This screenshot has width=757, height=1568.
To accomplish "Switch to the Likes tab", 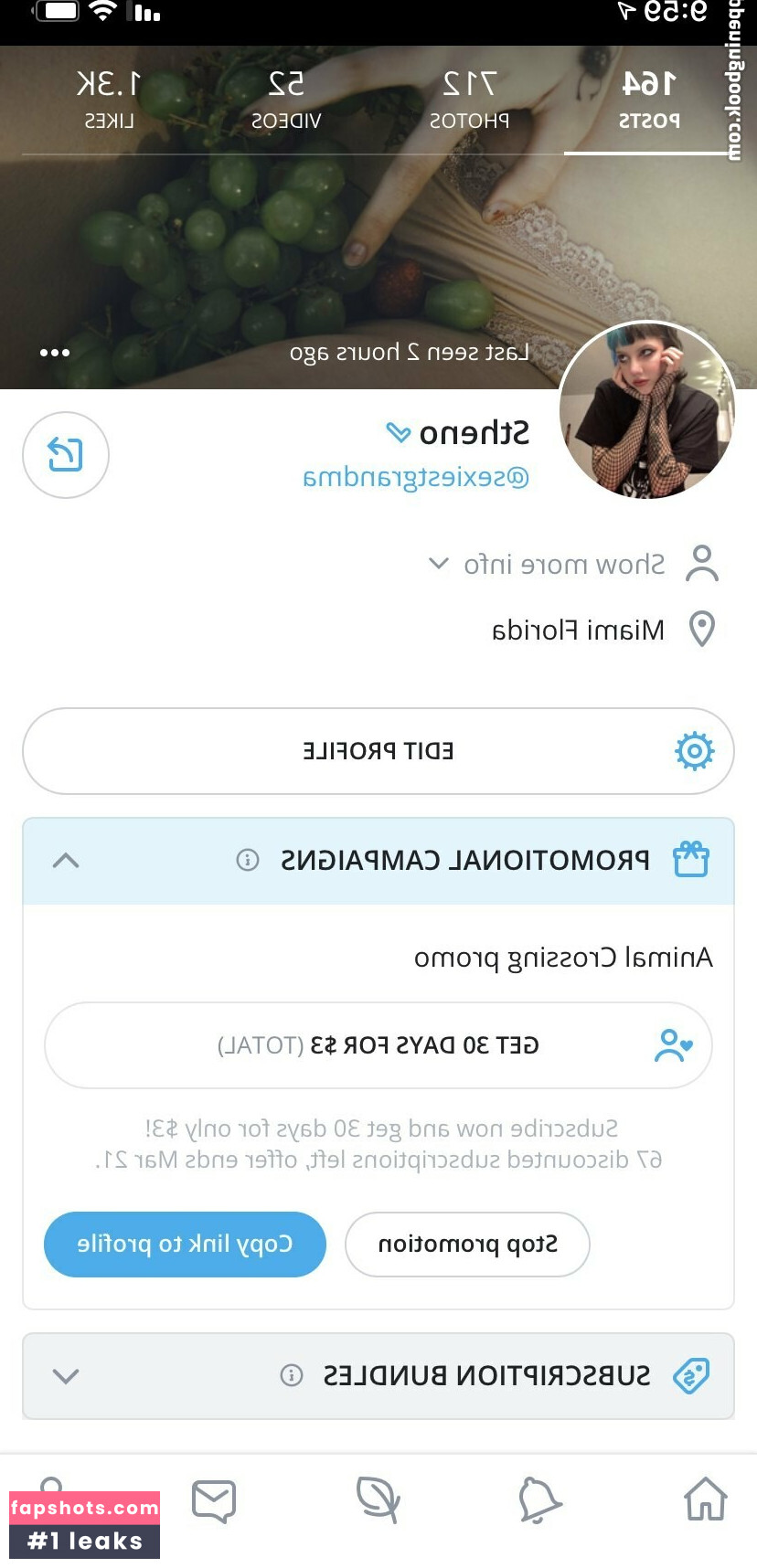I will pos(109,99).
